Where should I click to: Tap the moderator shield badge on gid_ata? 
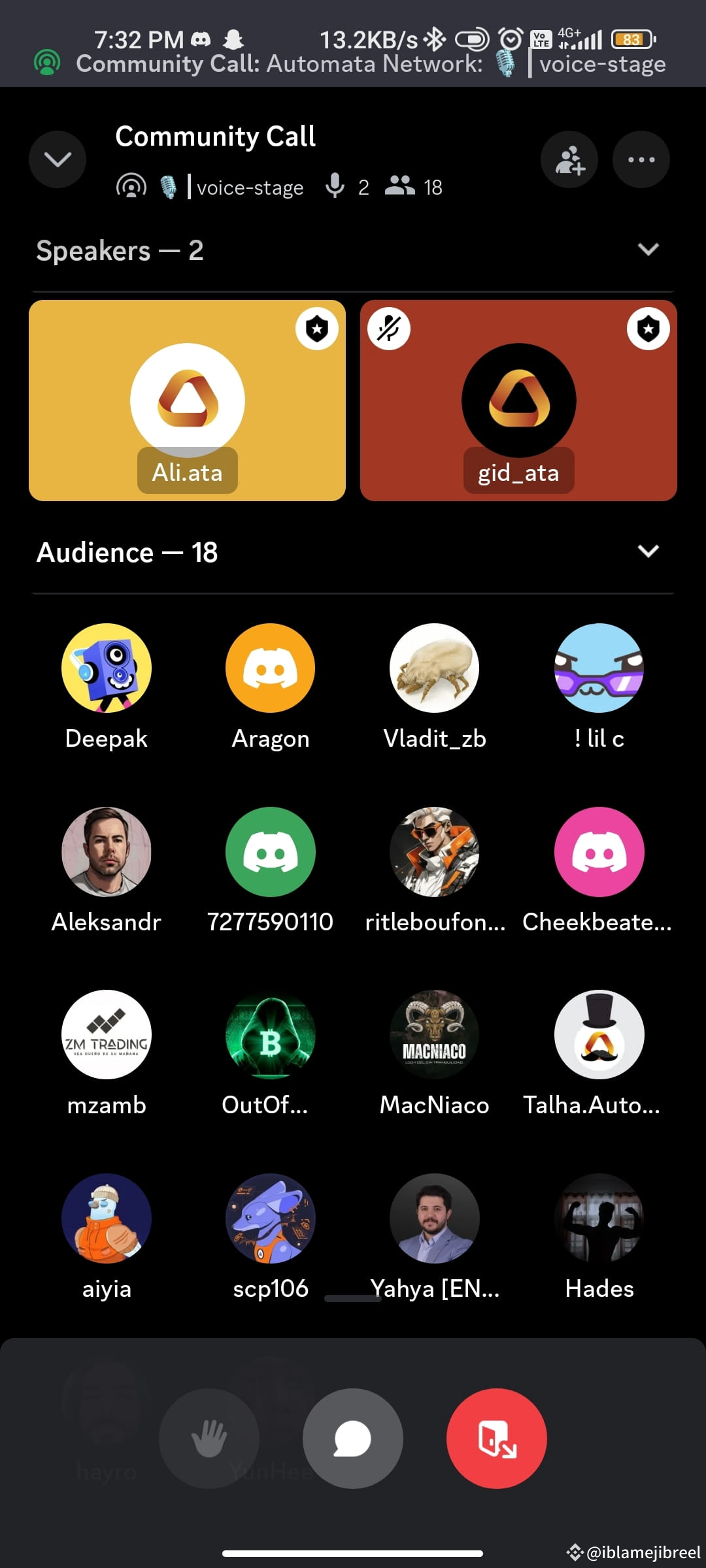click(647, 329)
